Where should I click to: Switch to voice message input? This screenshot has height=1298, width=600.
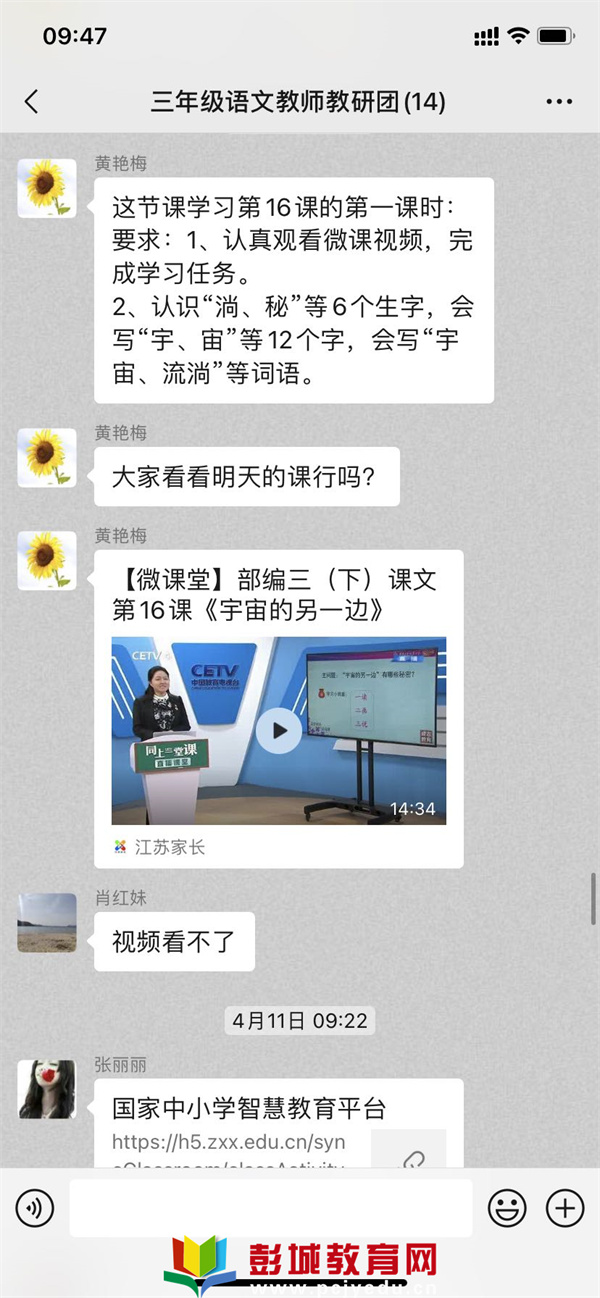point(35,1208)
